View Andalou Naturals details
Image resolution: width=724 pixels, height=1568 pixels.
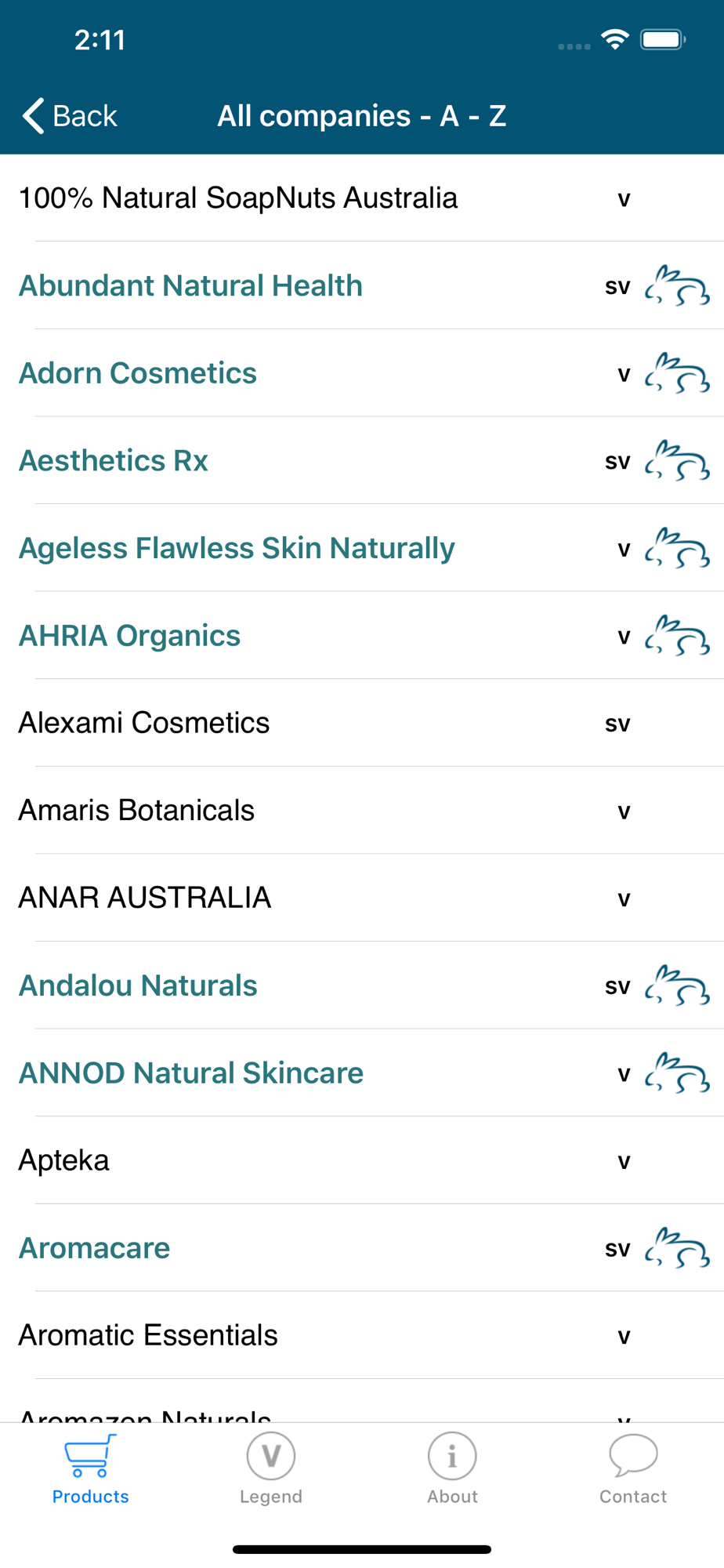click(362, 985)
